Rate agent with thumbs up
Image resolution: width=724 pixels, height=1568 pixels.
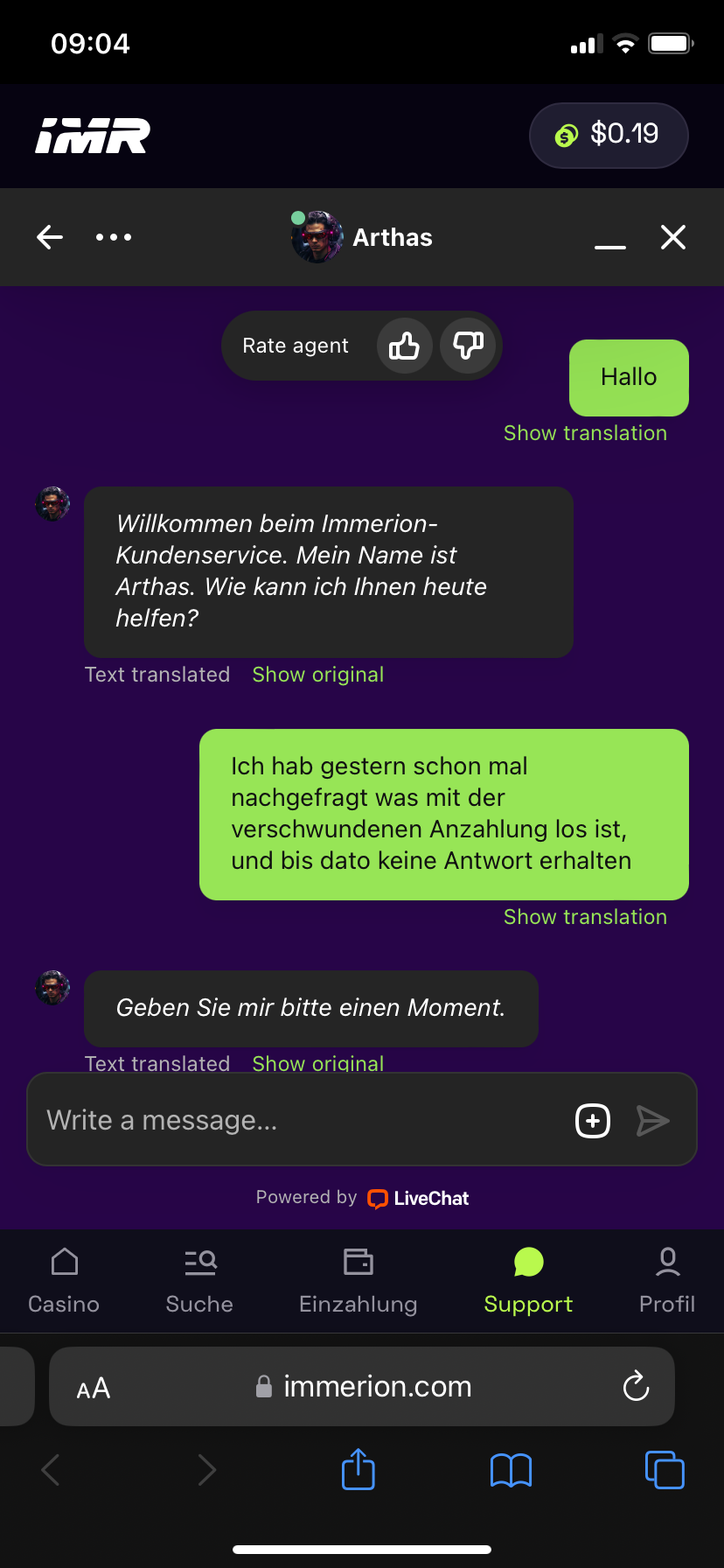[x=404, y=346]
